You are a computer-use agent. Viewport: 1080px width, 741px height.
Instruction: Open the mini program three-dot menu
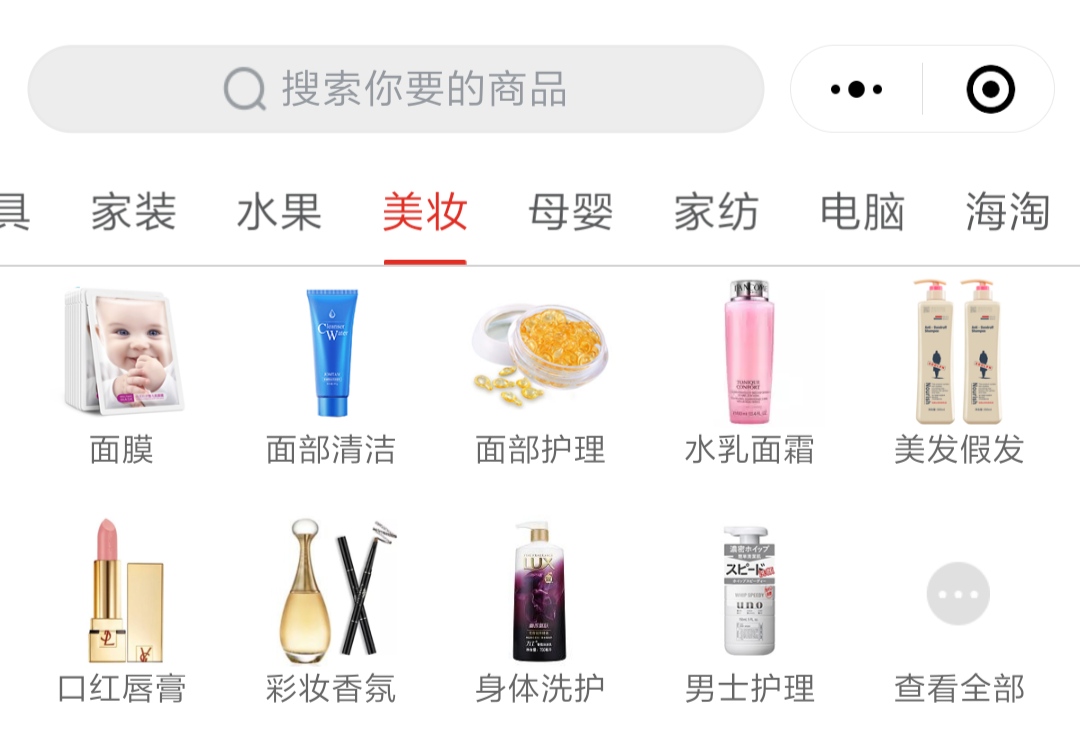click(x=857, y=89)
